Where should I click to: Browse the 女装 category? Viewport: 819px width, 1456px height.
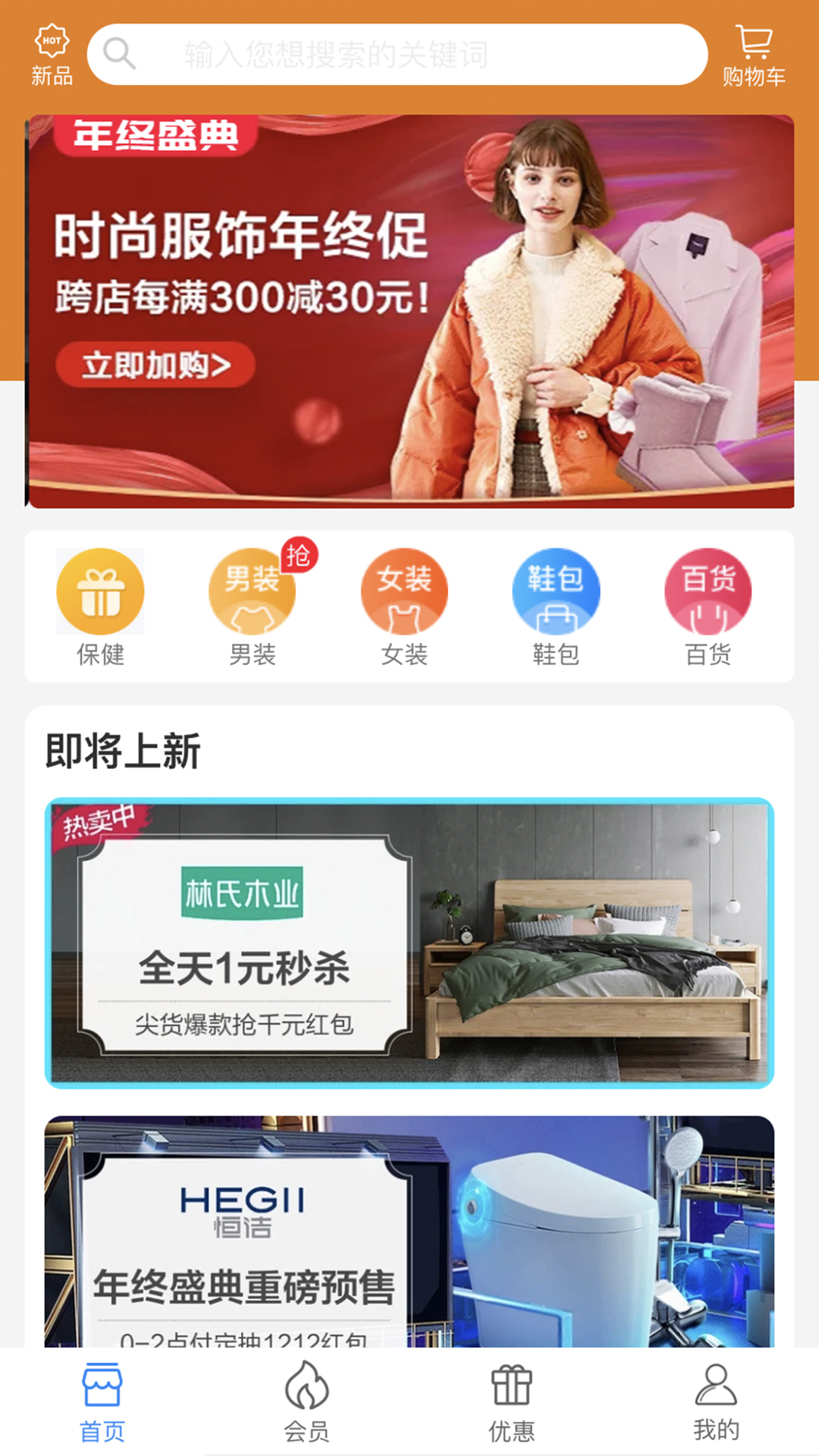(404, 607)
